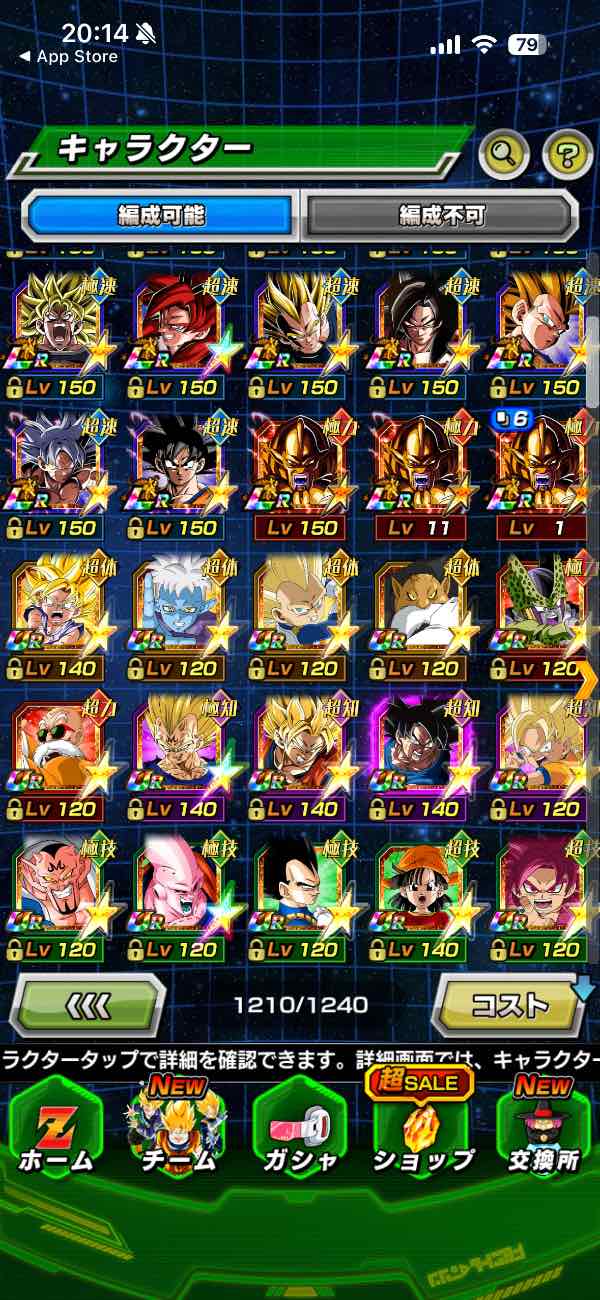Switch to the 編成不可 tab

tap(441, 215)
